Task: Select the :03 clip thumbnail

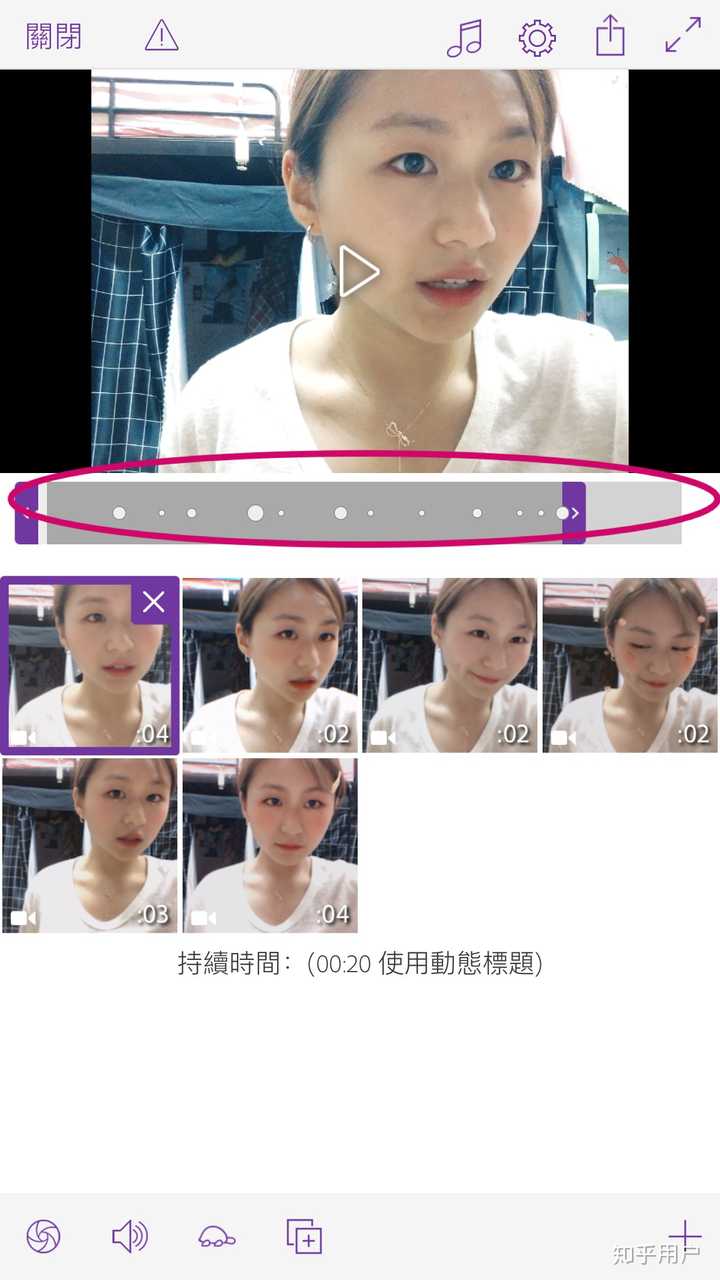Action: pos(90,845)
